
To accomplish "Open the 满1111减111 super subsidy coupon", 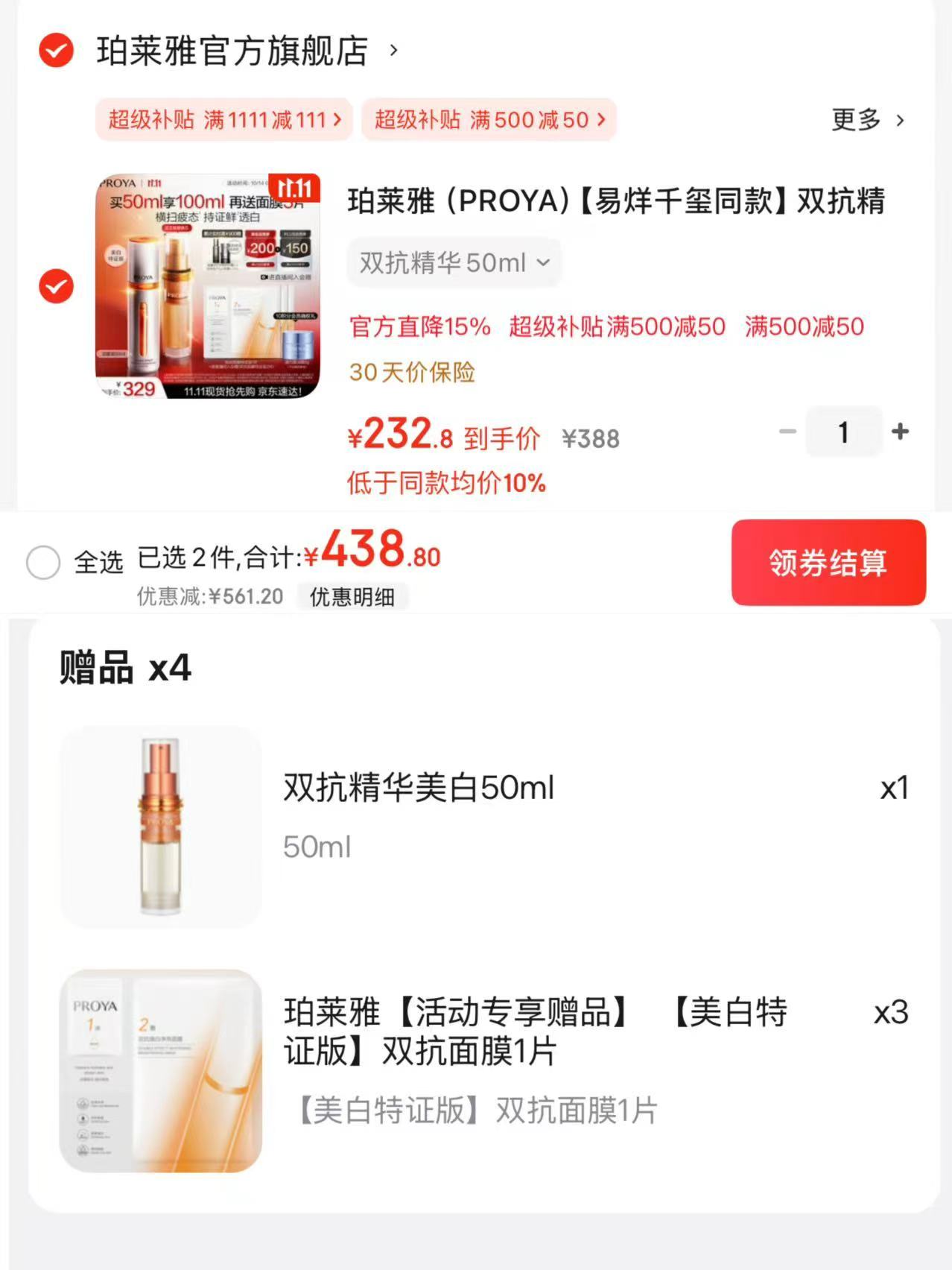I will [x=223, y=120].
